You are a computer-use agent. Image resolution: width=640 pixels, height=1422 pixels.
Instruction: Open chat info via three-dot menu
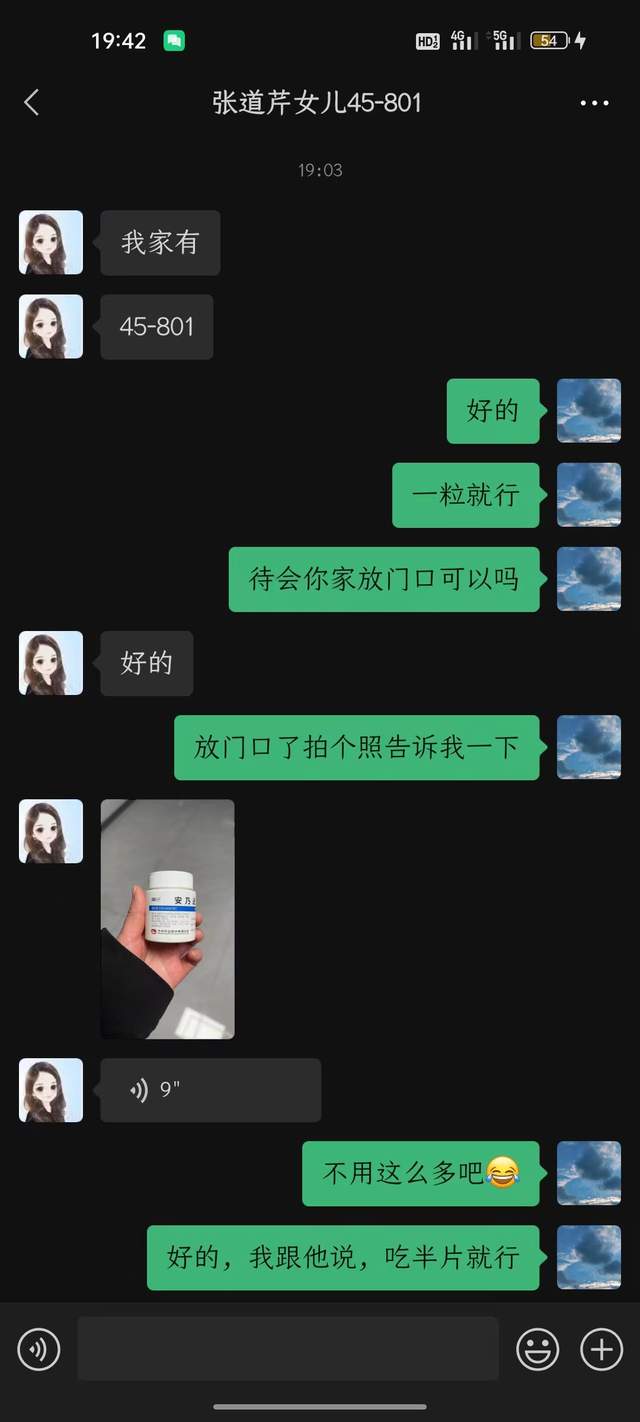pos(594,103)
